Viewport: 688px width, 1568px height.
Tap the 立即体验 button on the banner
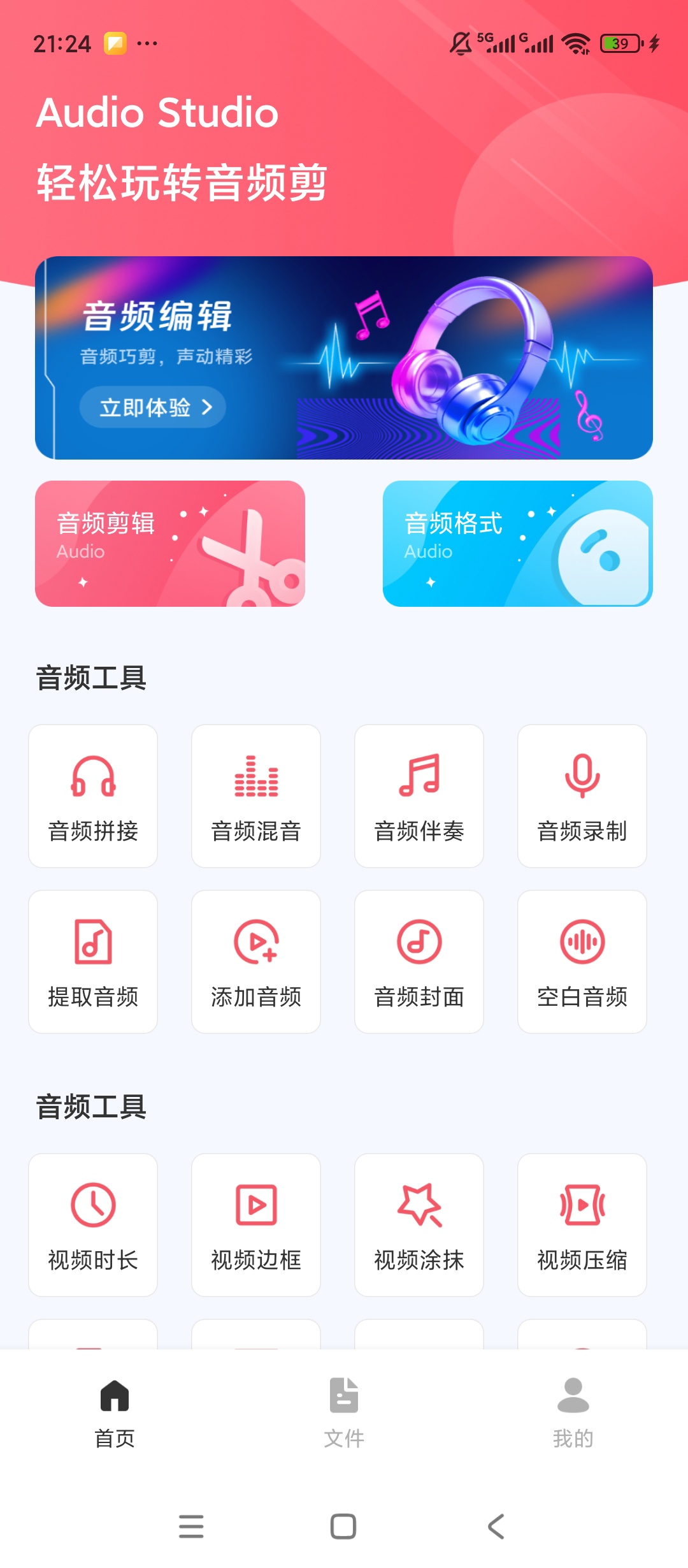[152, 409]
